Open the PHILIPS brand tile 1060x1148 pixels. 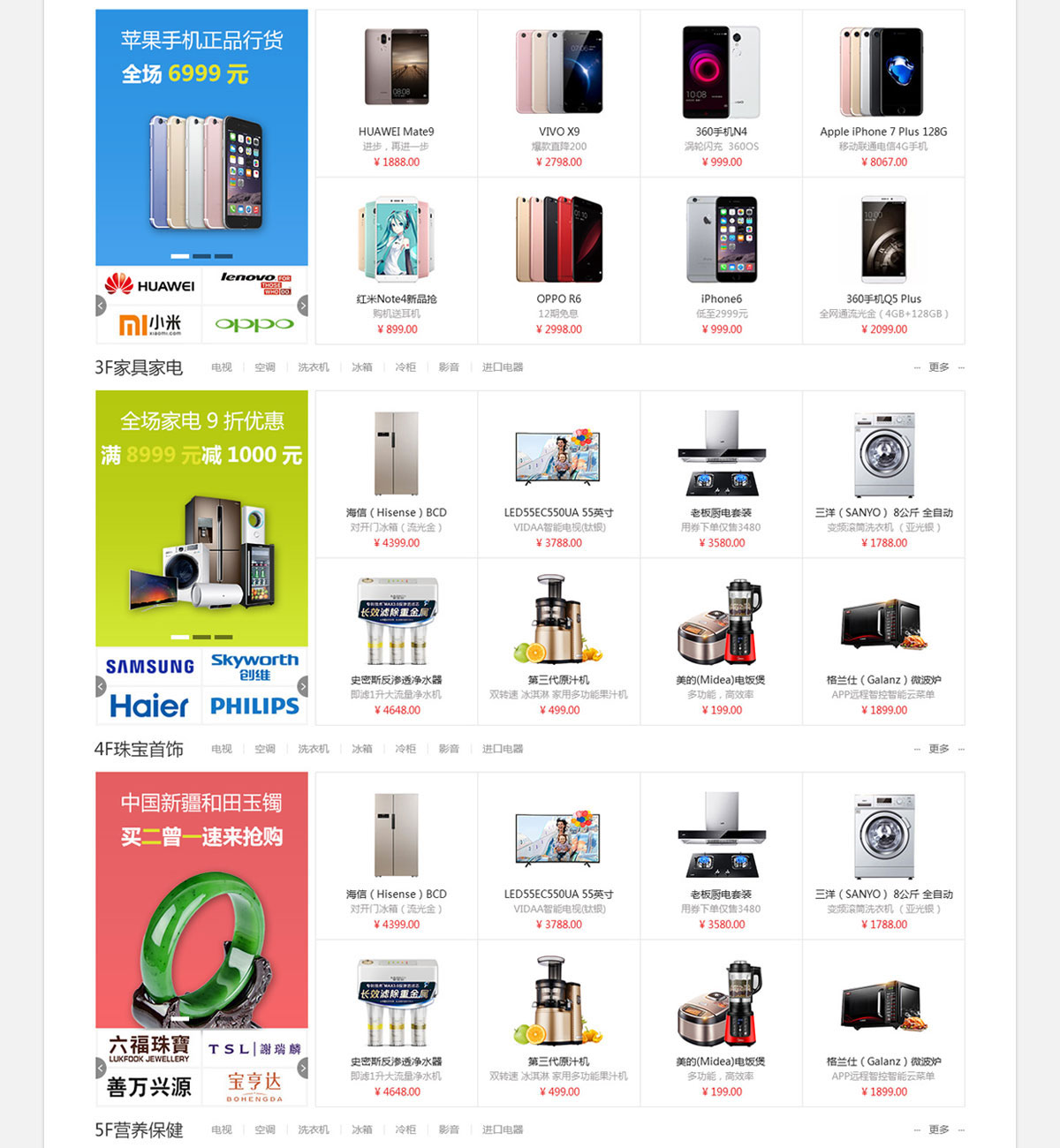tap(255, 706)
